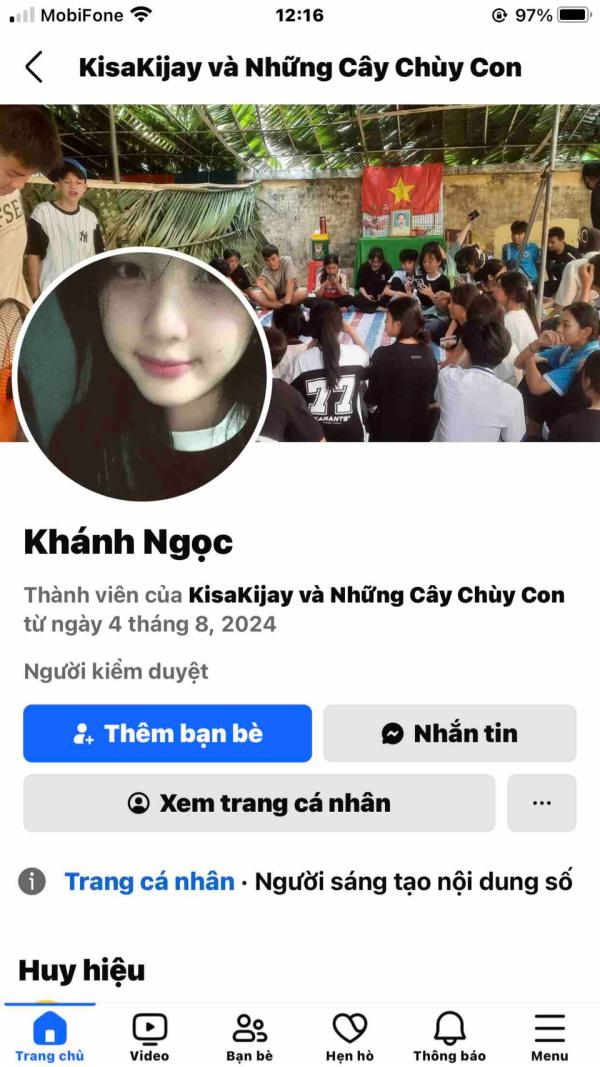Go back using the arrow icon

coord(34,68)
